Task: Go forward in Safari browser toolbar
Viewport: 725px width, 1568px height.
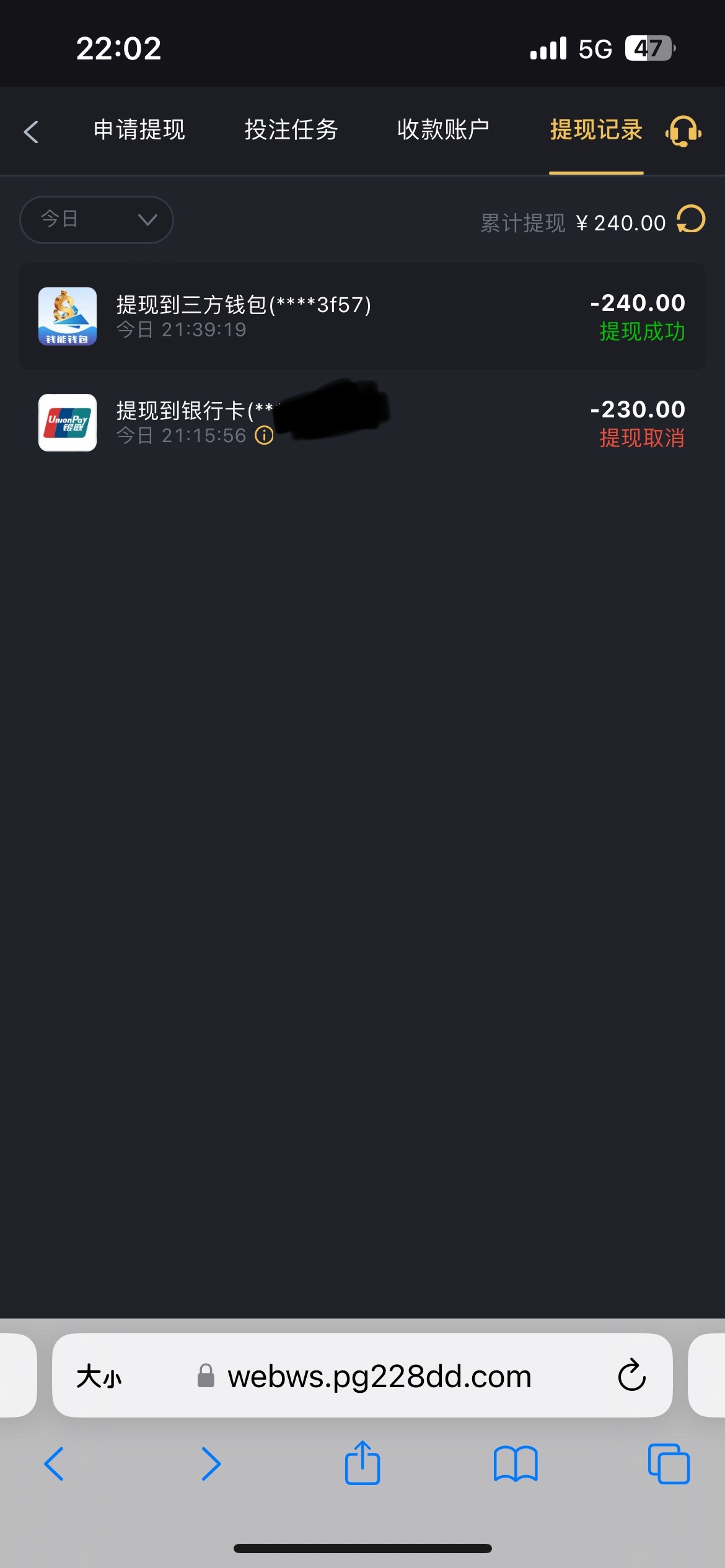Action: pos(211,1464)
